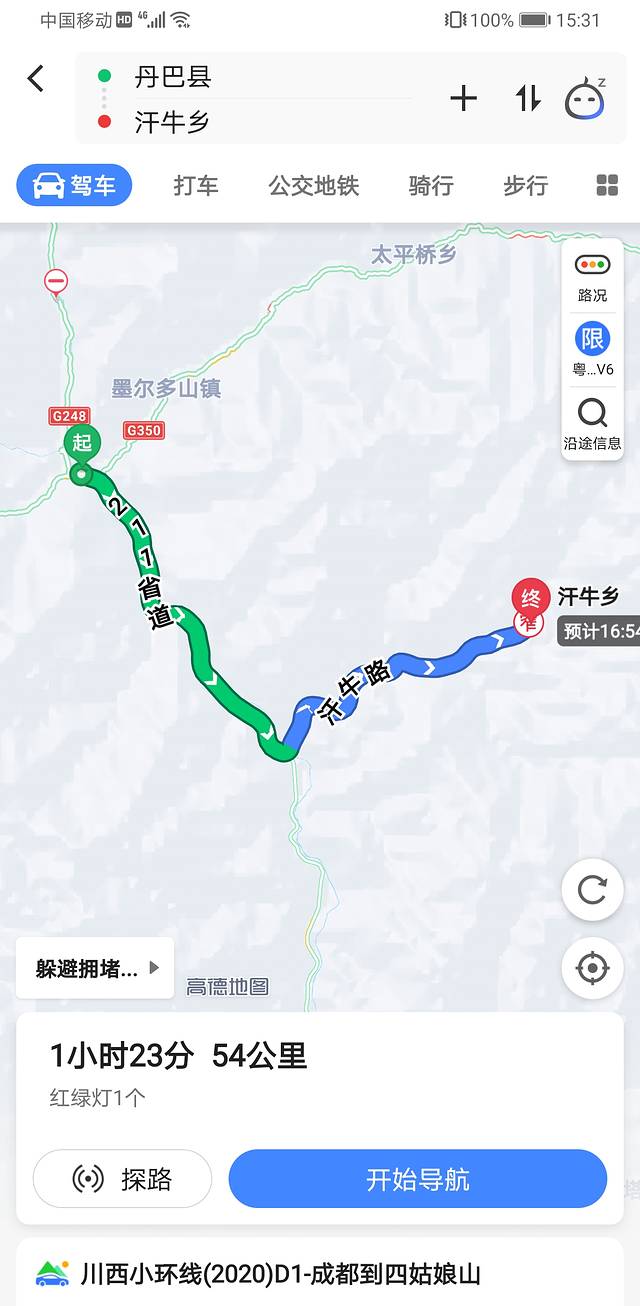
Task: Switch to the 骑行 cycling tab
Action: 431,185
